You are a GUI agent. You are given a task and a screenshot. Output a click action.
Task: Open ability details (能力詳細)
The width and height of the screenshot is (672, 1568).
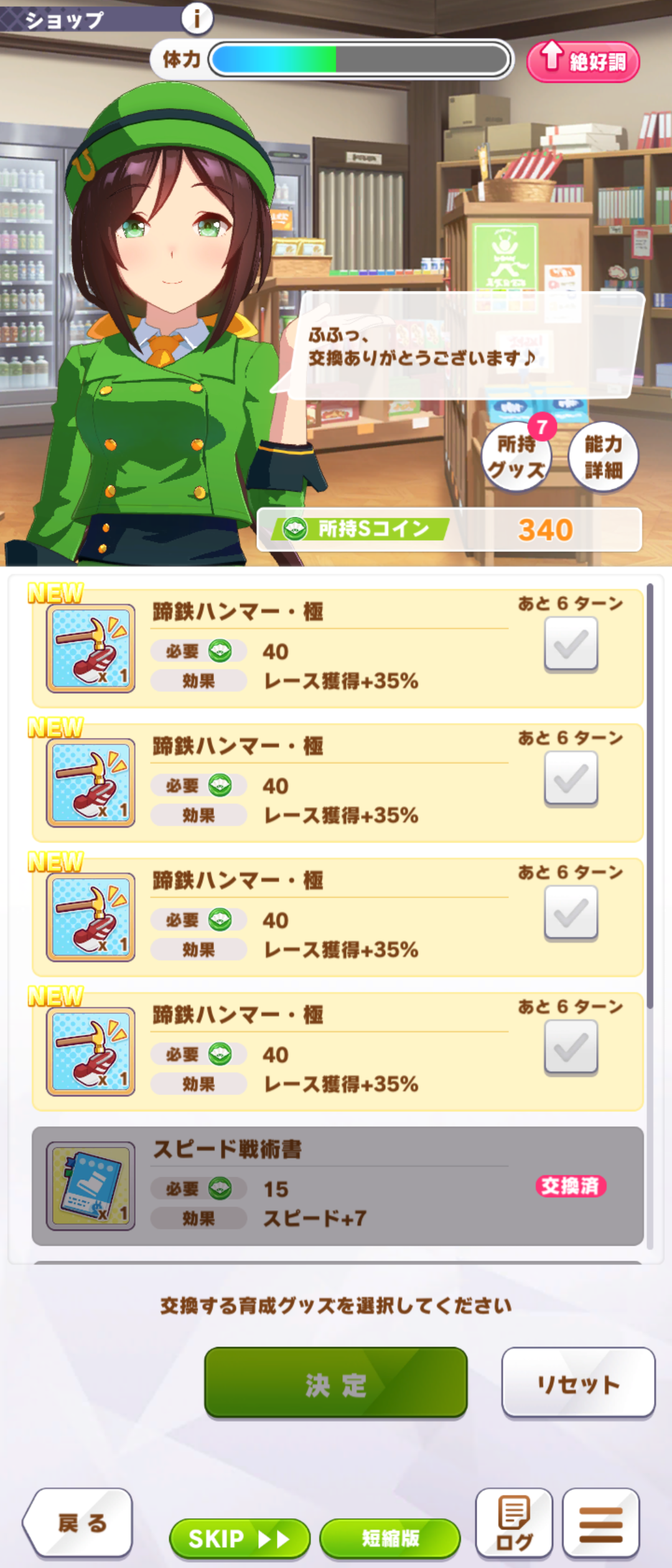click(603, 457)
